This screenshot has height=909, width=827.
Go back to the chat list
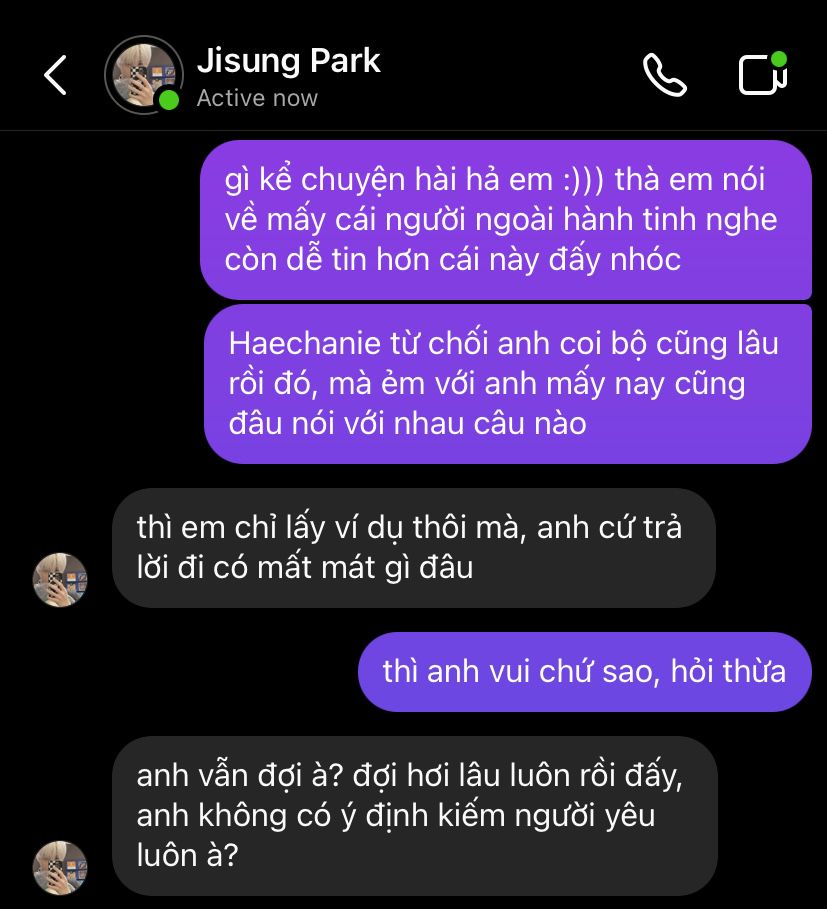tap(56, 75)
